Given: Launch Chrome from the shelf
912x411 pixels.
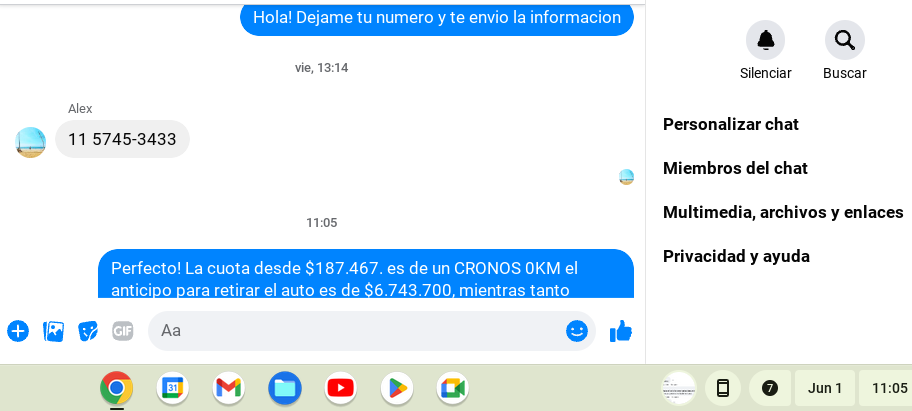Looking at the screenshot, I should click(x=116, y=388).
